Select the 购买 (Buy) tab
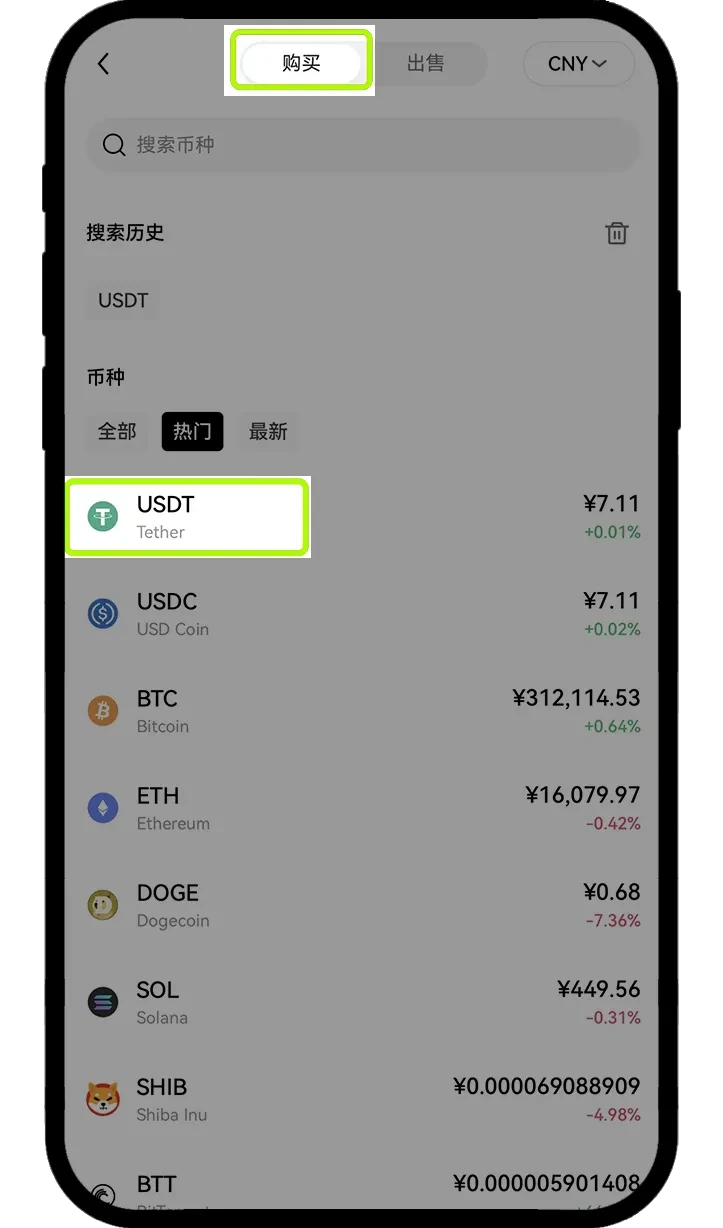The height and width of the screenshot is (1228, 723). [x=301, y=63]
